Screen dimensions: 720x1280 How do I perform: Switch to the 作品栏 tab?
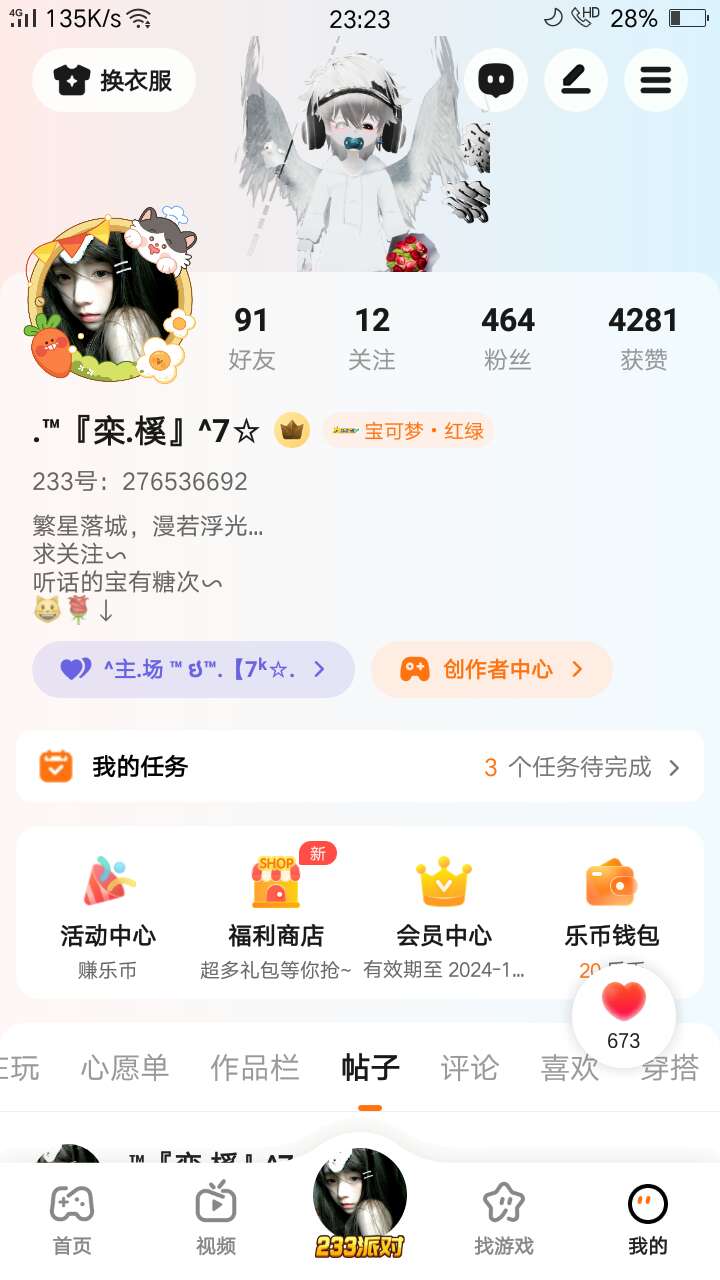[254, 1068]
